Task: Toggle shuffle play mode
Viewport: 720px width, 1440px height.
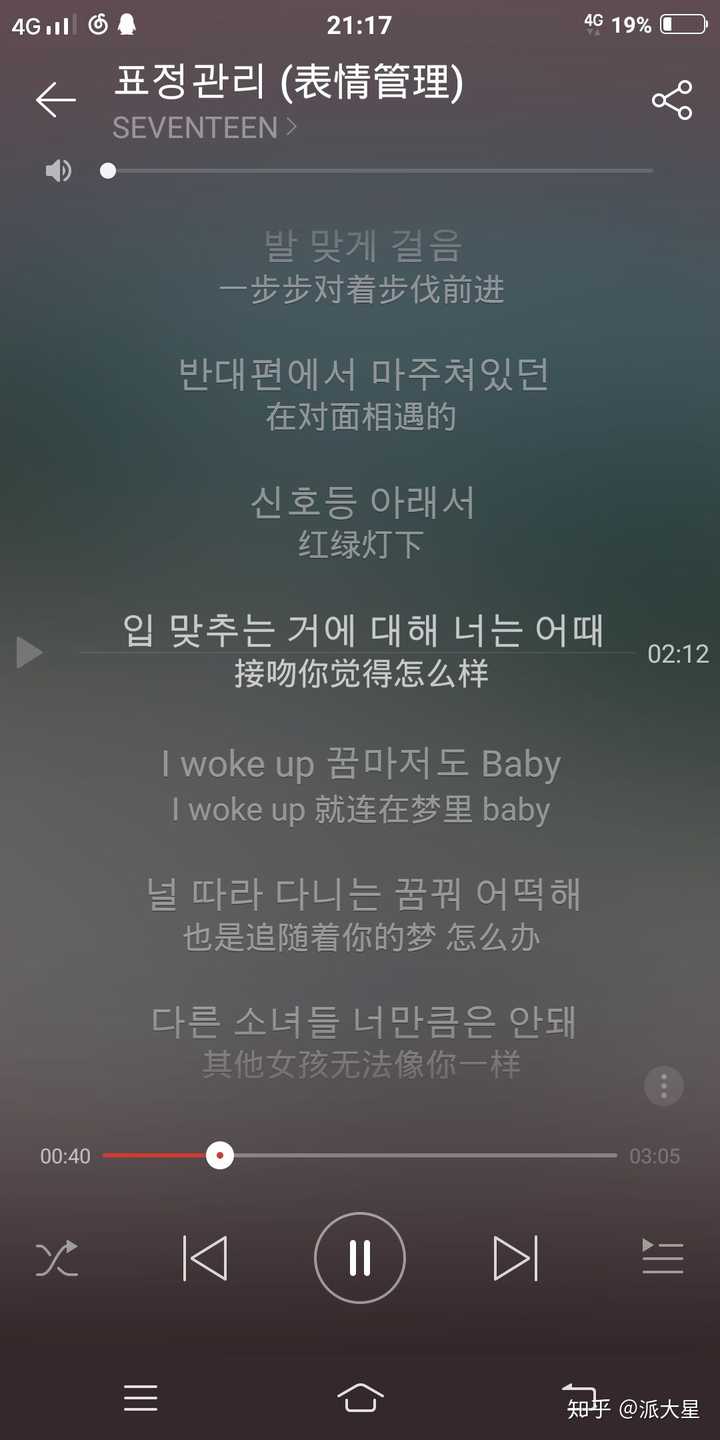Action: coord(57,1258)
